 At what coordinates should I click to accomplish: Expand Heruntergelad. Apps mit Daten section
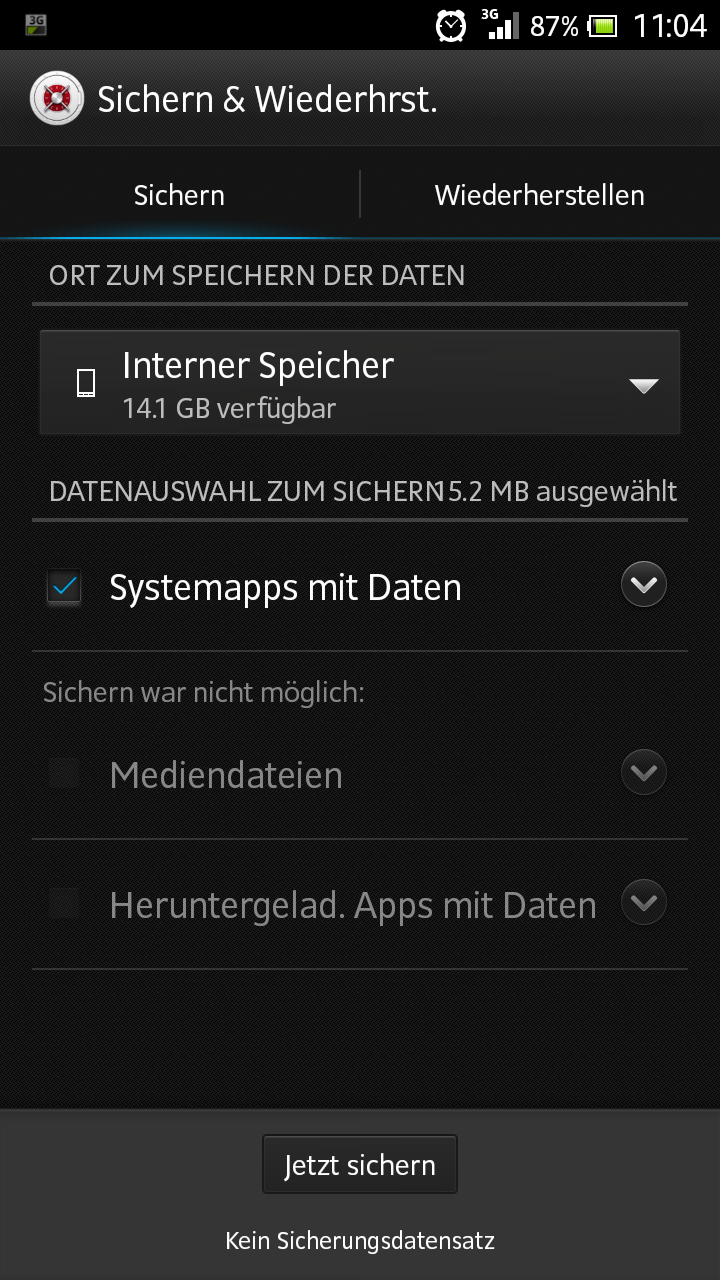click(x=643, y=903)
